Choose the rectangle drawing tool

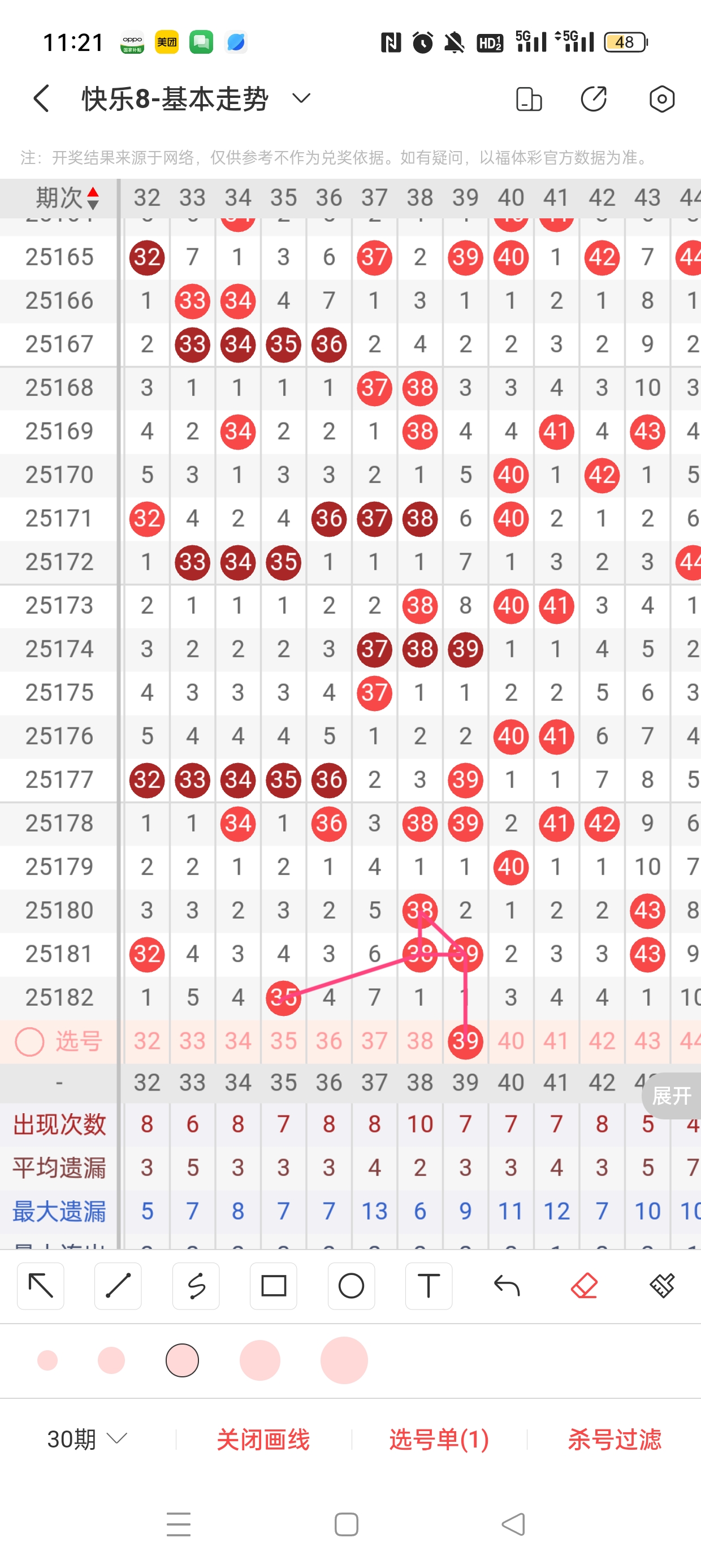click(x=273, y=1286)
